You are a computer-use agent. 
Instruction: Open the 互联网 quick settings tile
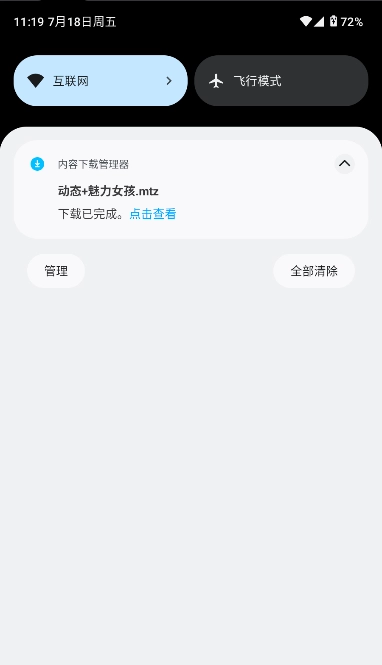point(100,81)
